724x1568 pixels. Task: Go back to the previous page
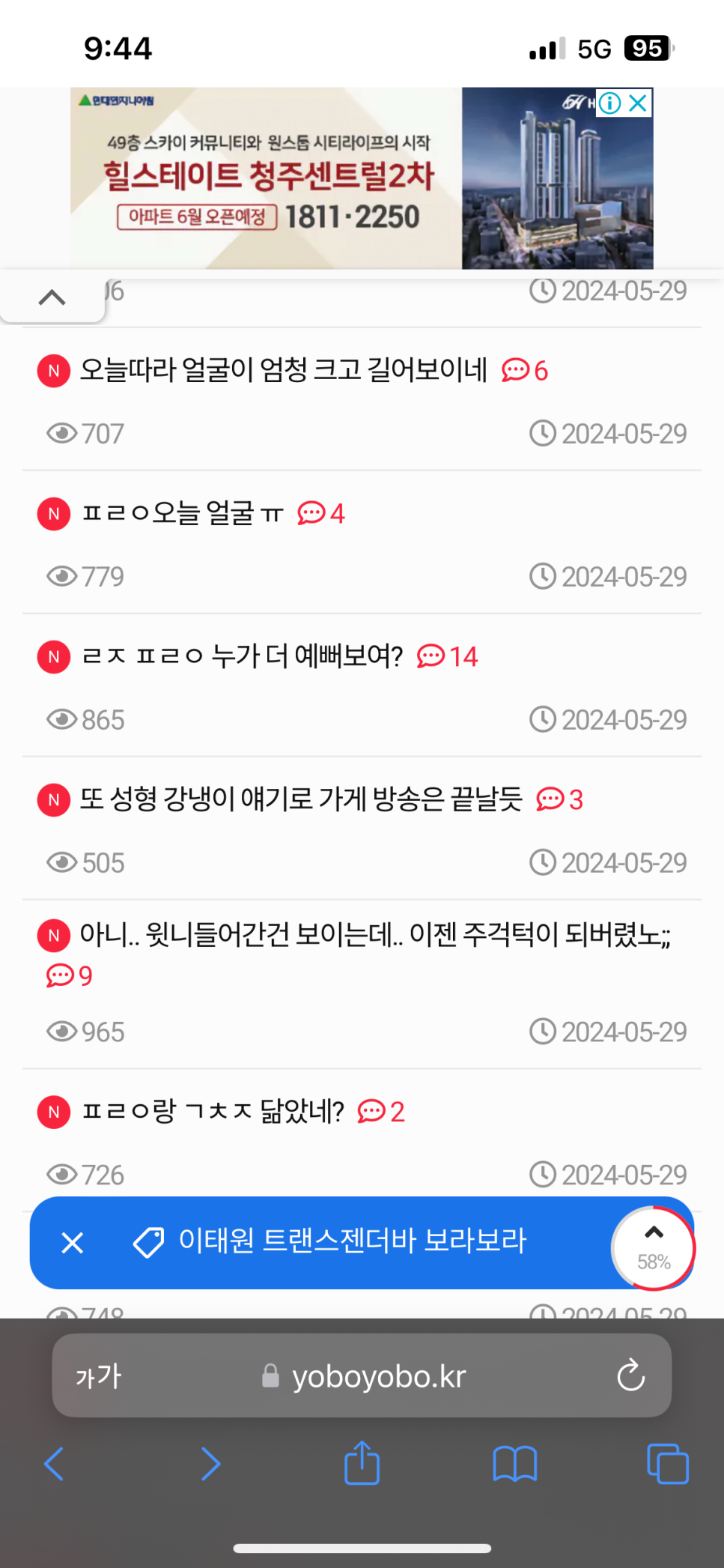tap(54, 1463)
